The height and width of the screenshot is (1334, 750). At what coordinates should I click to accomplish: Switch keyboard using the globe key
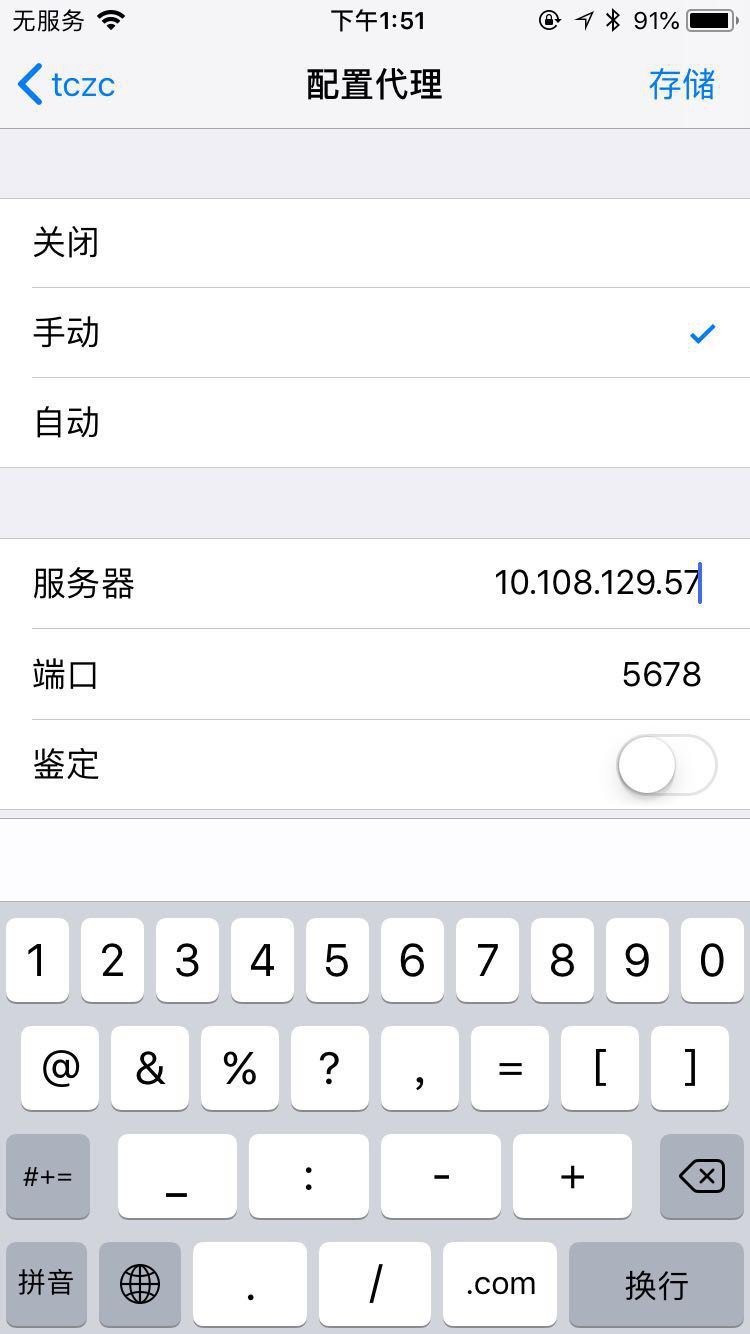pos(140,1284)
